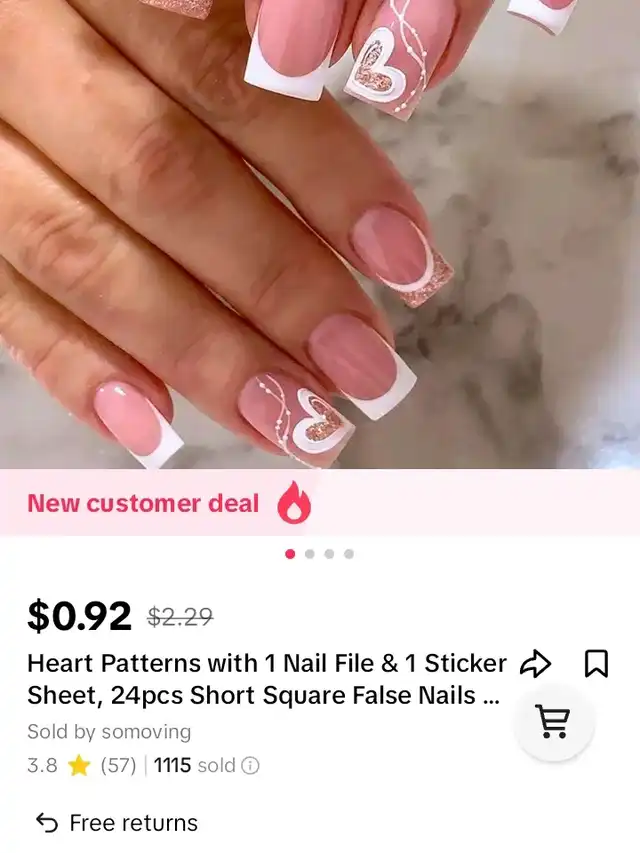View the Free returns details

tap(117, 823)
